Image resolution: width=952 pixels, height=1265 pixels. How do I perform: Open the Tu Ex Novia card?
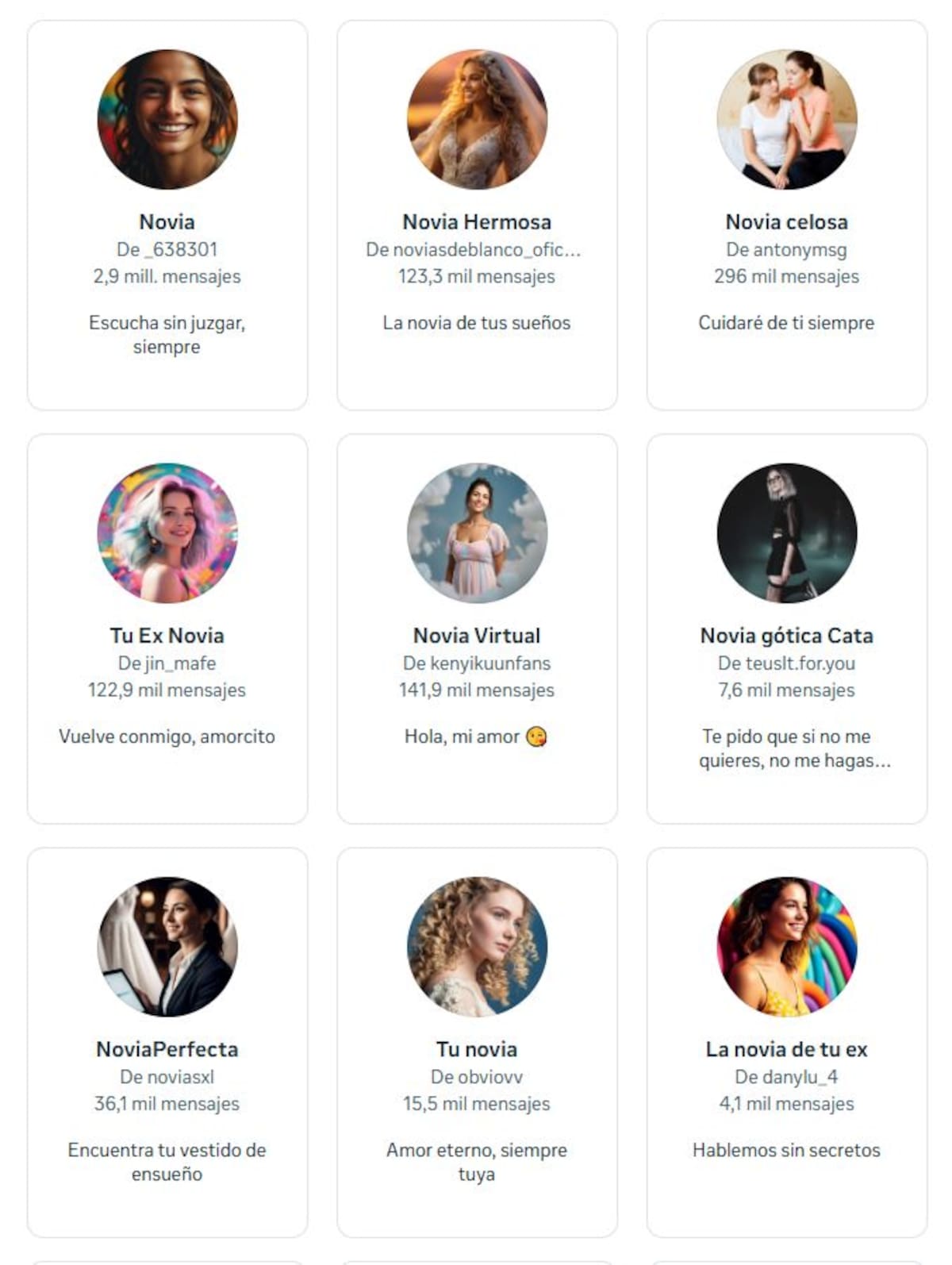[x=167, y=629]
